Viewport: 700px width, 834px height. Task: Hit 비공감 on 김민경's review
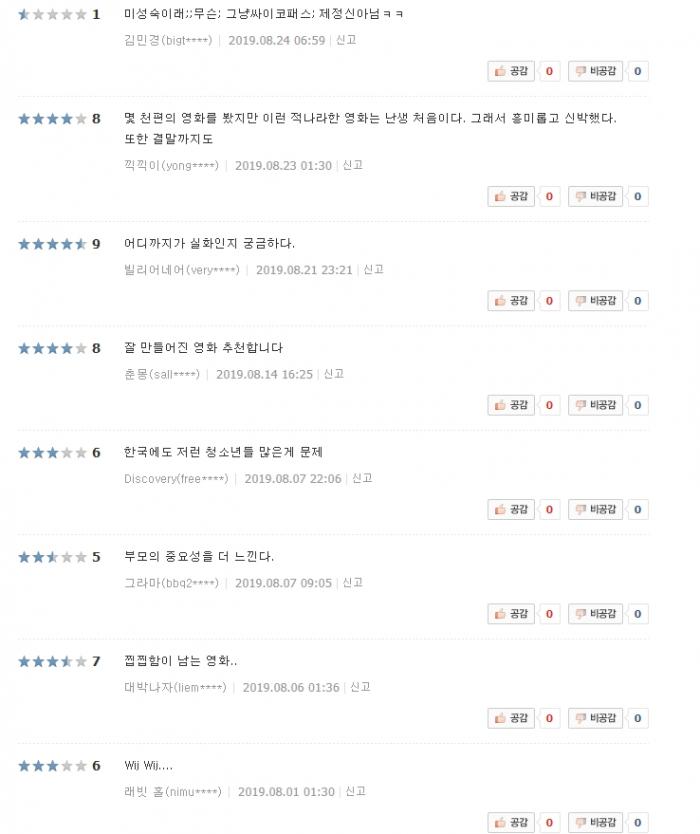[x=596, y=71]
